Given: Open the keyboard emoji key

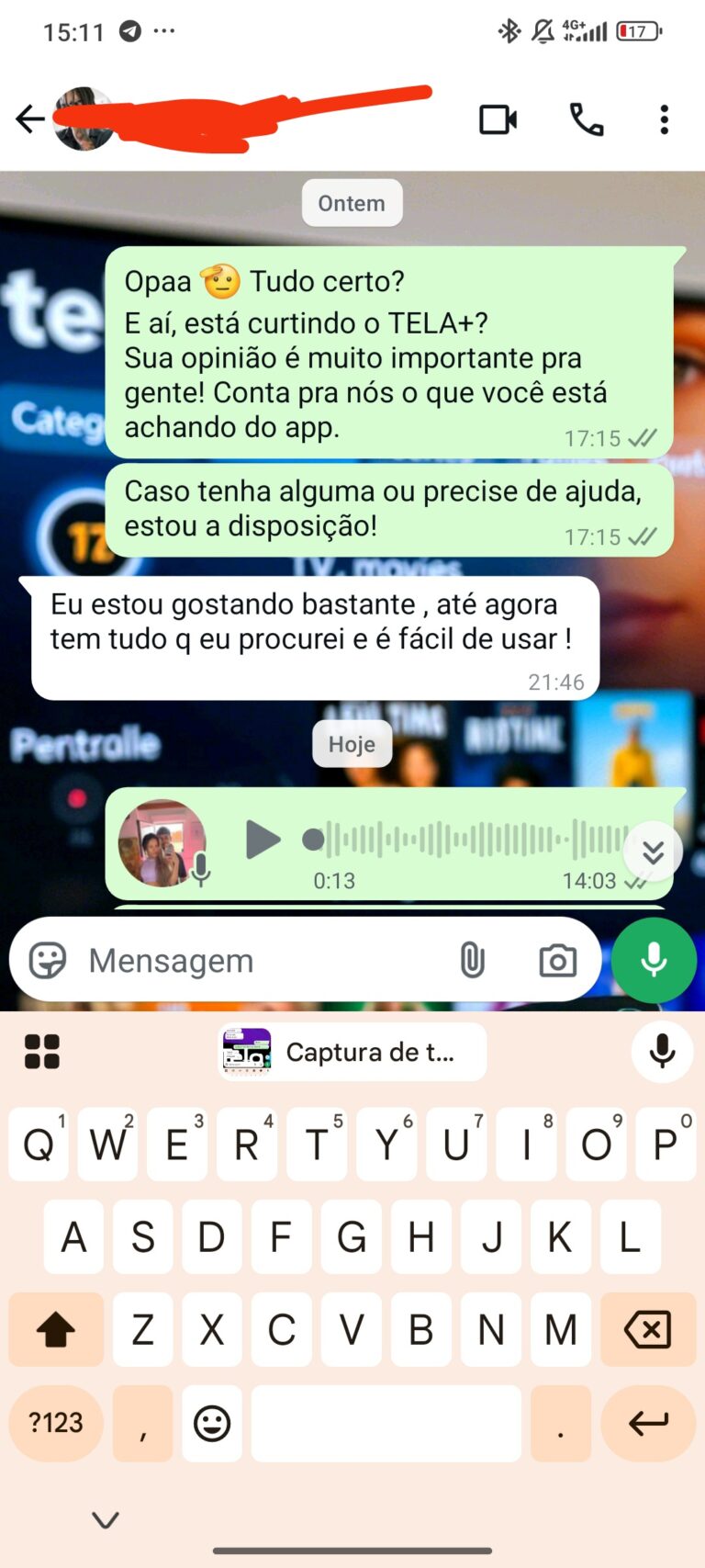Looking at the screenshot, I should click(212, 1423).
